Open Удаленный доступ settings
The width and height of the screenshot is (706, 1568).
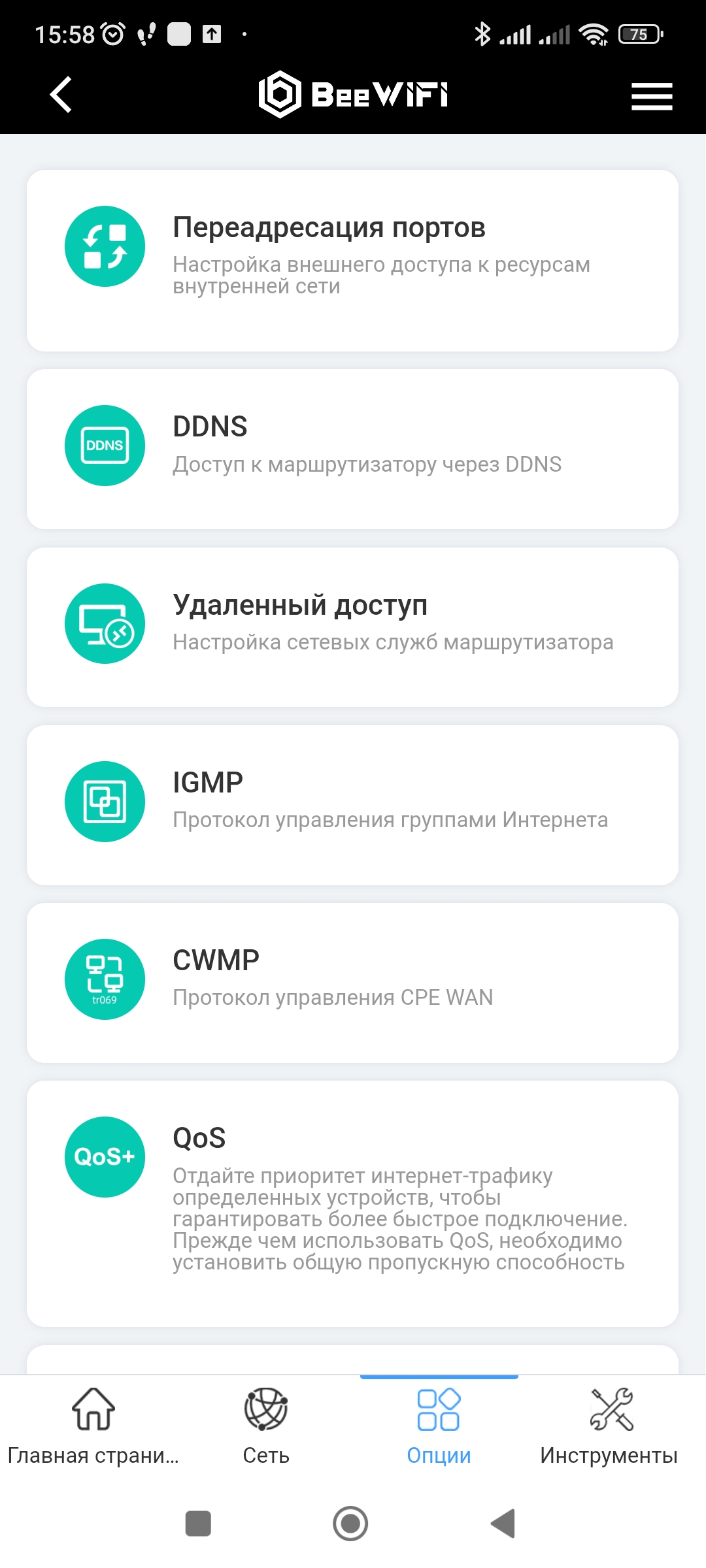(352, 627)
